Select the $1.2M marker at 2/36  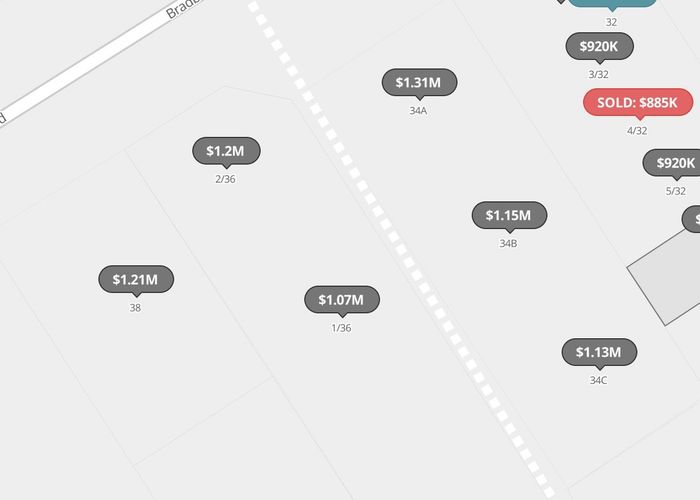[x=226, y=151]
